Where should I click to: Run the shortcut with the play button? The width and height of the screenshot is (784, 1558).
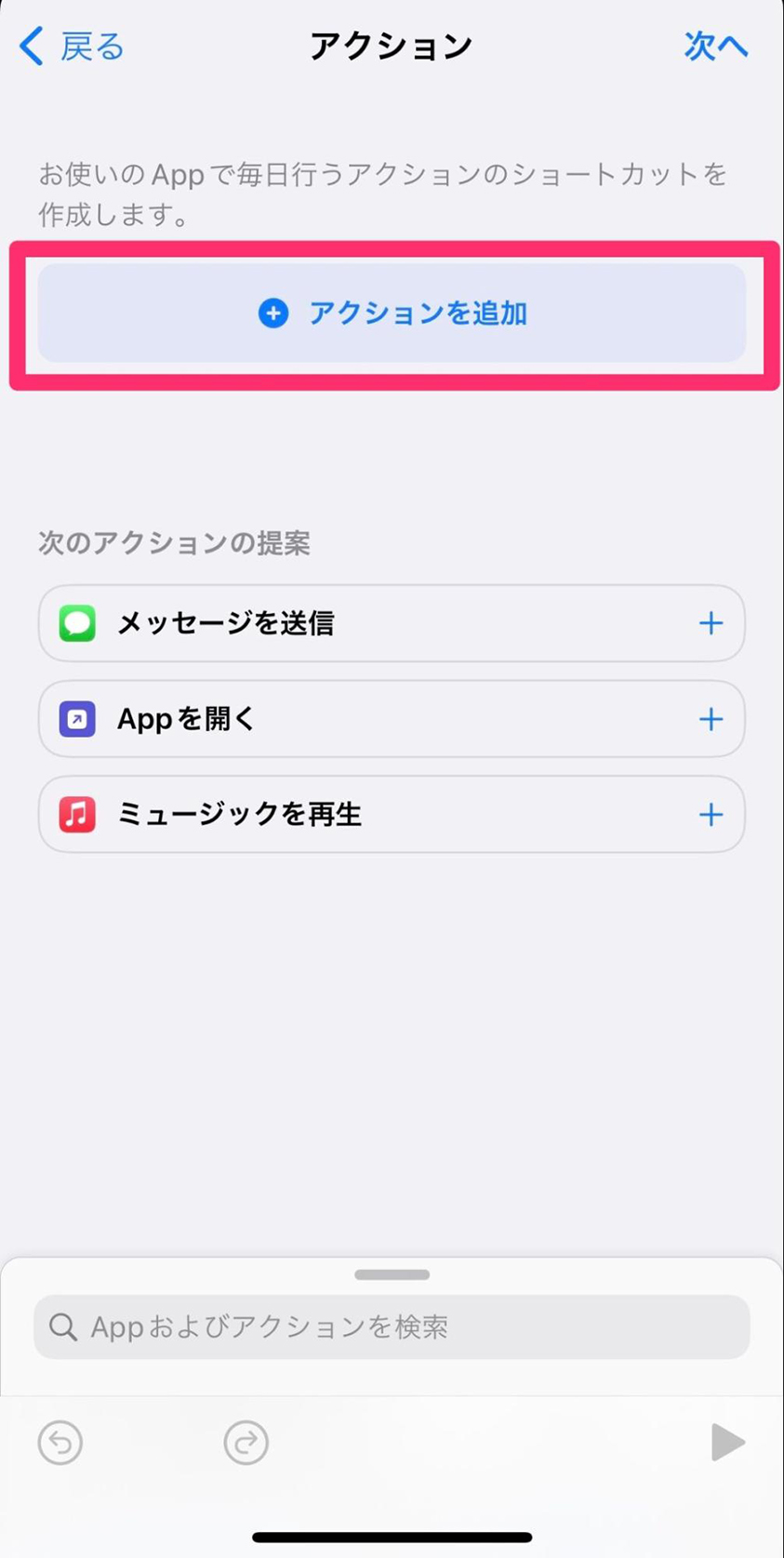point(727,1443)
